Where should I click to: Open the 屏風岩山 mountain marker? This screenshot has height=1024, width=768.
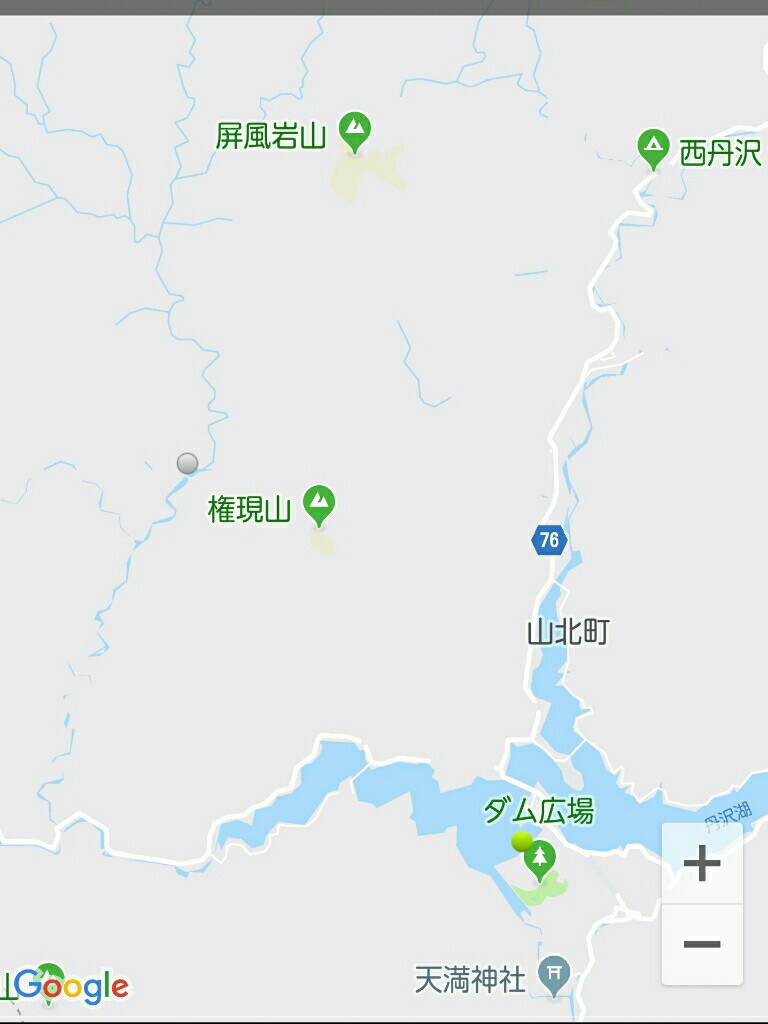pyautogui.click(x=354, y=130)
